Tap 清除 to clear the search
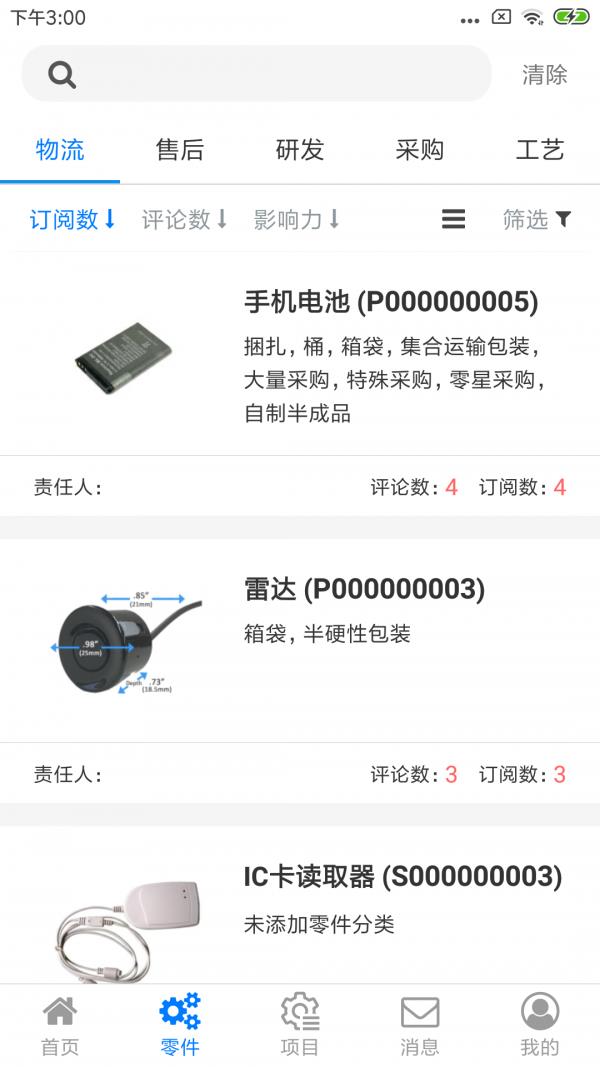Image resolution: width=600 pixels, height=1067 pixels. pos(544,74)
